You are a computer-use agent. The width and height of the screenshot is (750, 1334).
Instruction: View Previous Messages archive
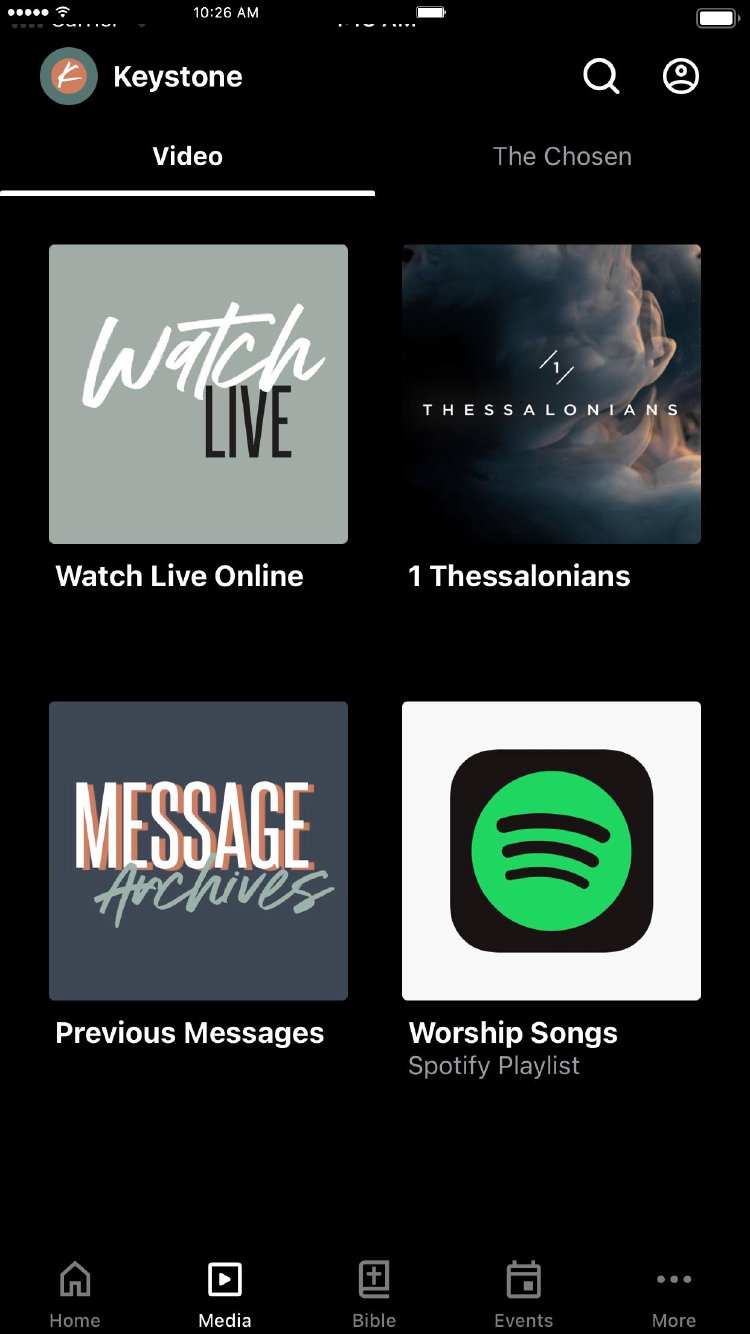point(198,850)
